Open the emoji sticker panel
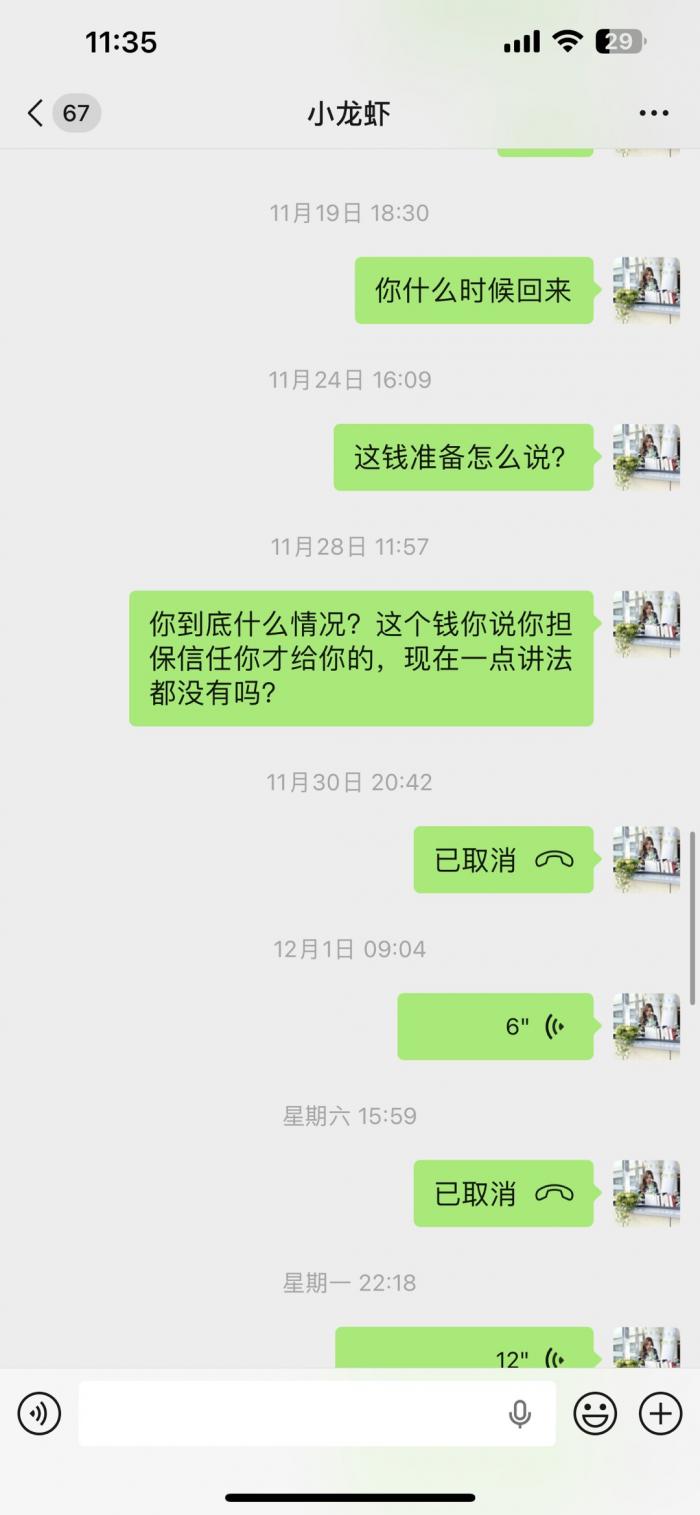Image resolution: width=700 pixels, height=1515 pixels. tap(595, 1413)
